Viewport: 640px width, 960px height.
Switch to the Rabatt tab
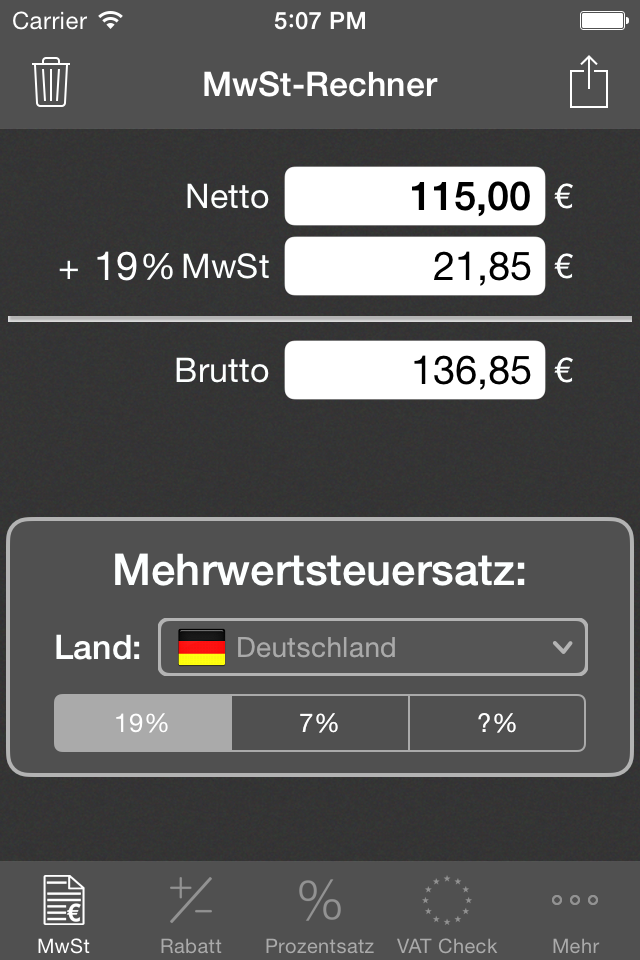(x=191, y=912)
